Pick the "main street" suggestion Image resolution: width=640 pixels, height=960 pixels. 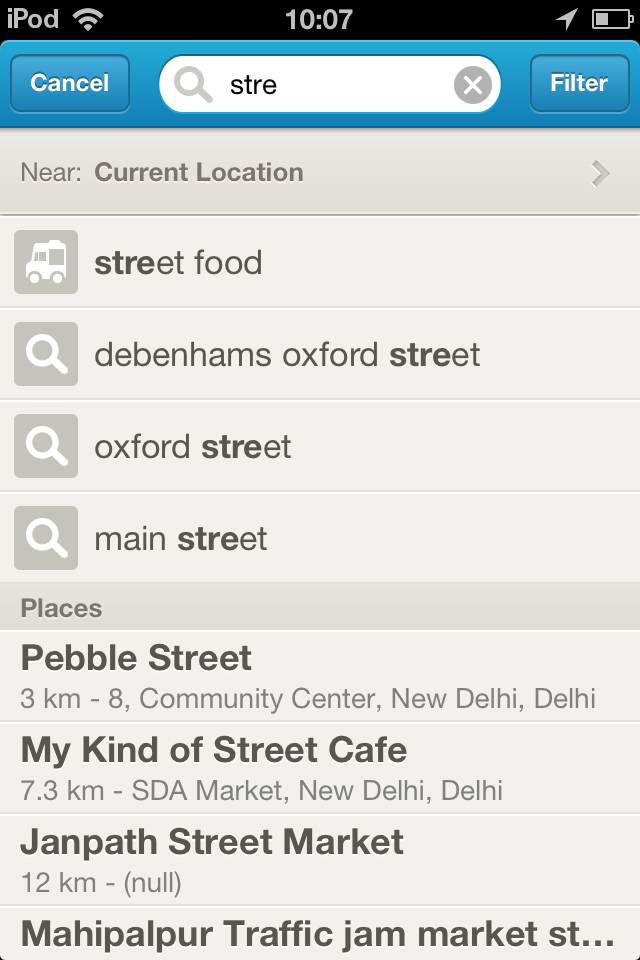coord(320,539)
